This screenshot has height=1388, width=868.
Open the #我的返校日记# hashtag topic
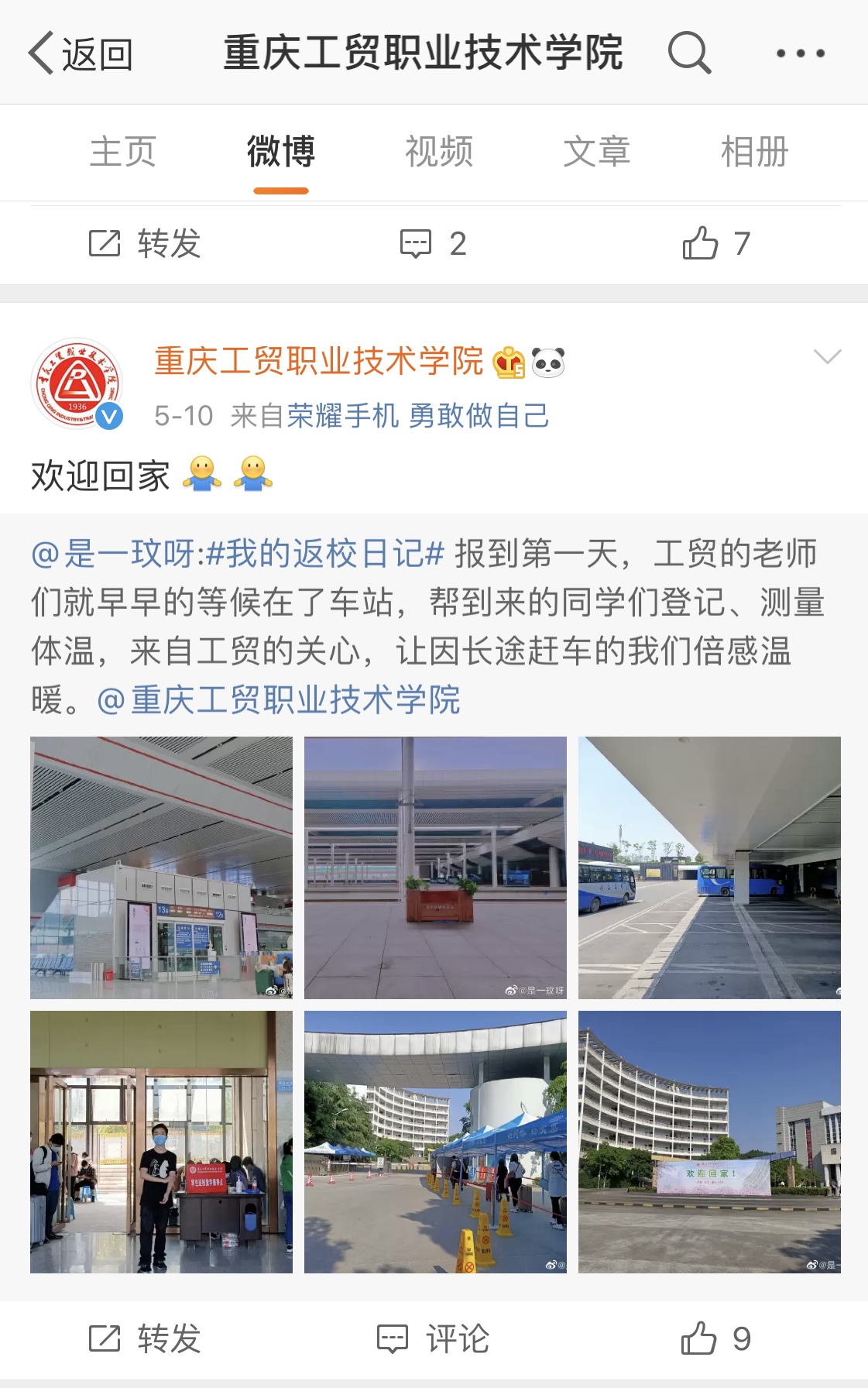pyautogui.click(x=325, y=554)
